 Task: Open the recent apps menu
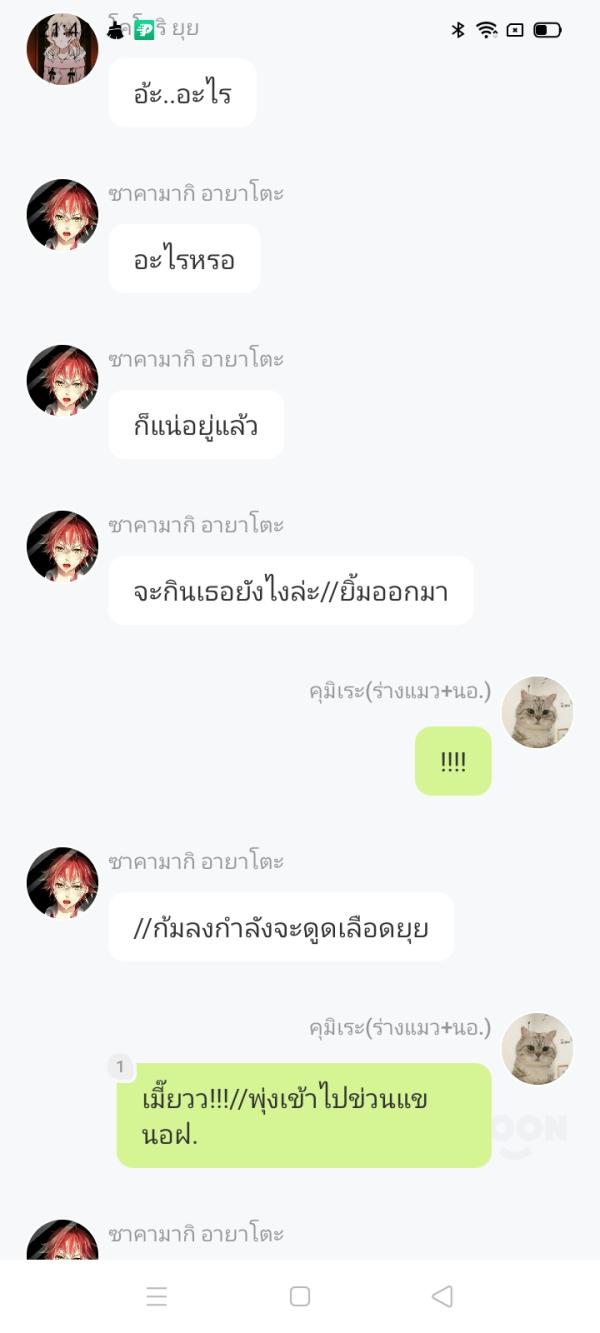point(157,1296)
